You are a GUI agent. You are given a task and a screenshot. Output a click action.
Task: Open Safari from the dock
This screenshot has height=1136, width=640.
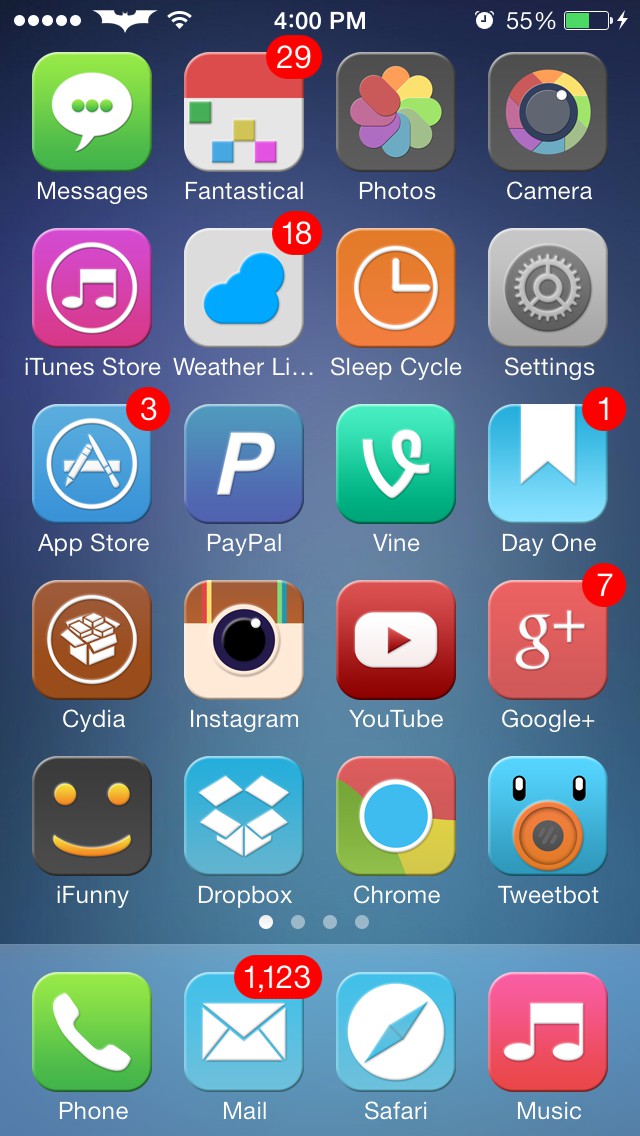[x=396, y=1031]
